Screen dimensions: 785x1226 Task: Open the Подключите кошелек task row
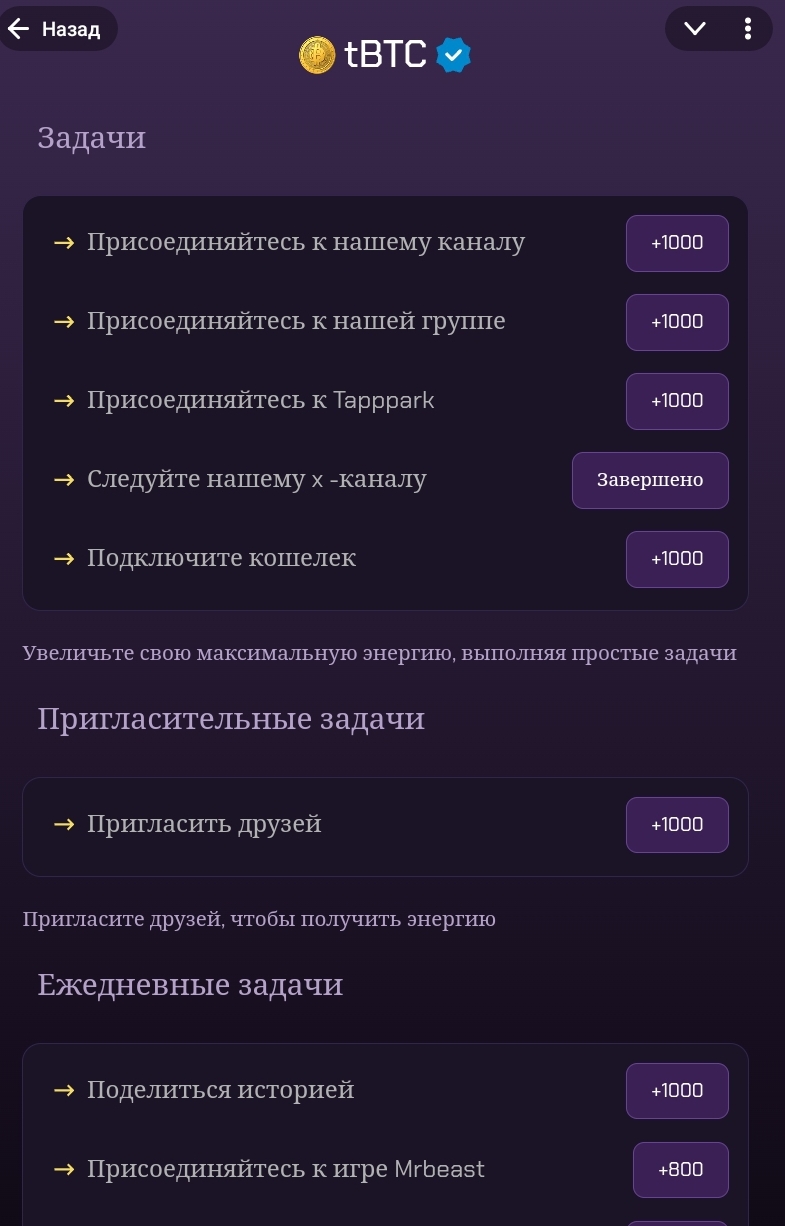click(221, 559)
